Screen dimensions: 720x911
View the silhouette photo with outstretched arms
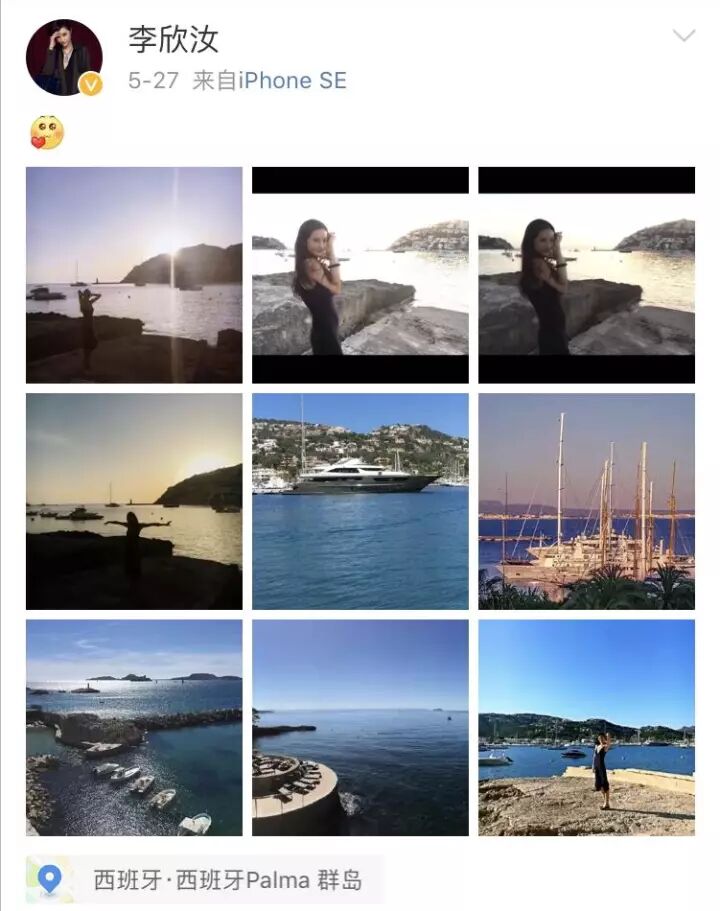click(134, 501)
